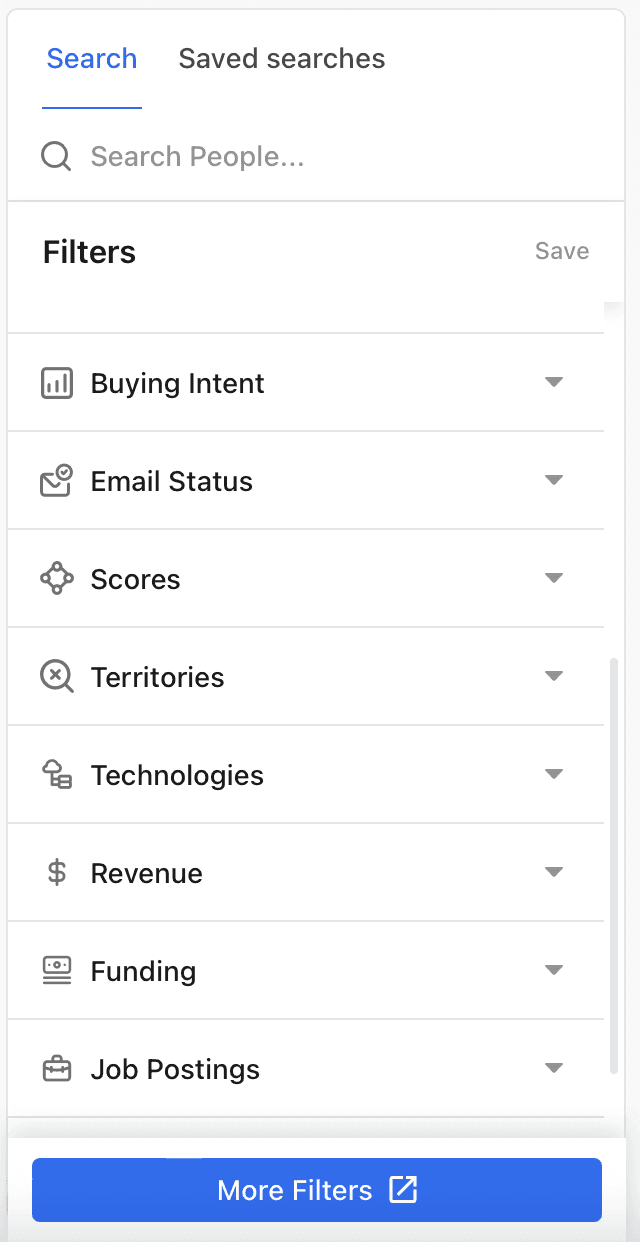Screen dimensions: 640x1242
Task: Open the Funding filter section
Action: point(305,971)
